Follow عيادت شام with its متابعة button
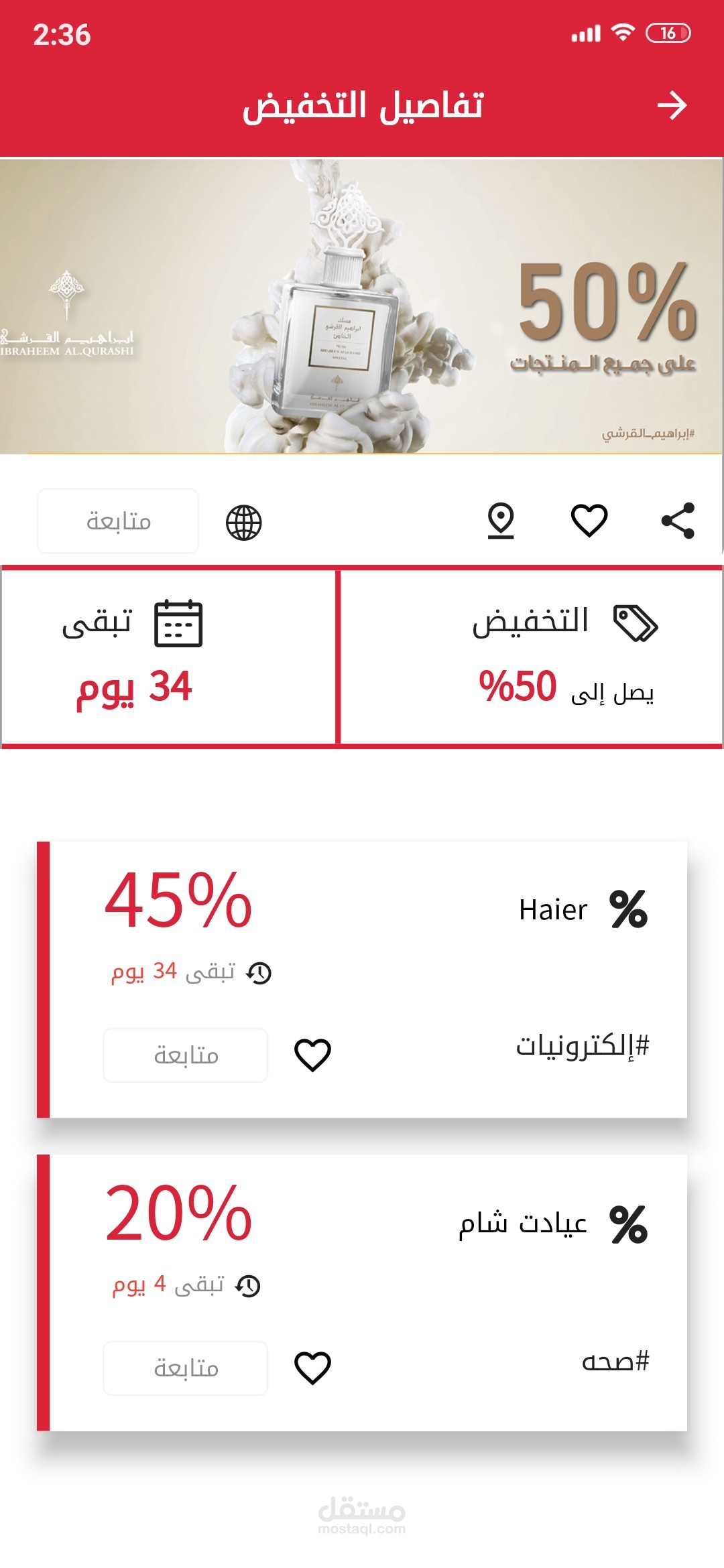The height and width of the screenshot is (1568, 724). (x=186, y=1368)
